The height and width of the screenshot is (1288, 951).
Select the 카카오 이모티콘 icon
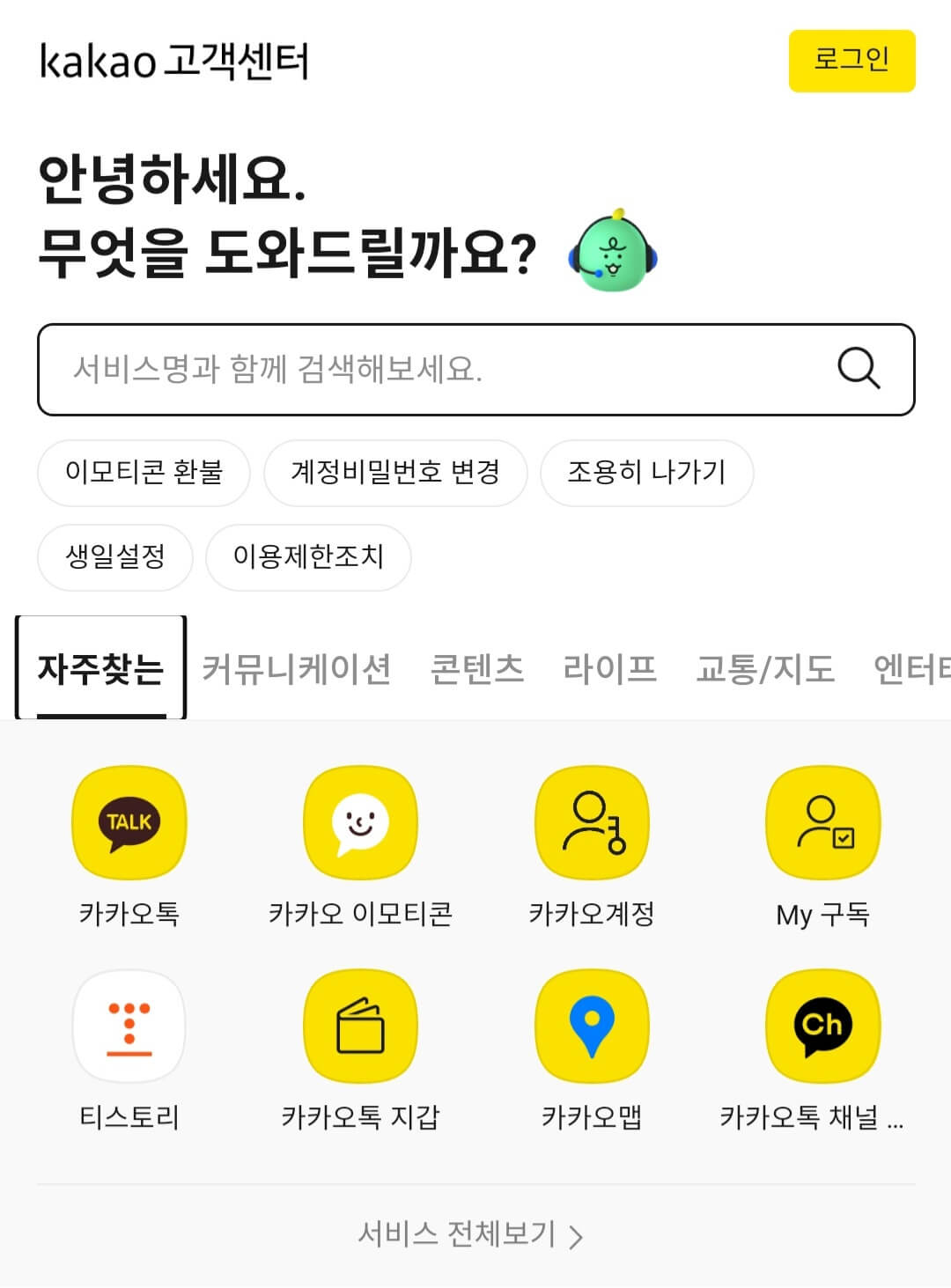pos(360,821)
